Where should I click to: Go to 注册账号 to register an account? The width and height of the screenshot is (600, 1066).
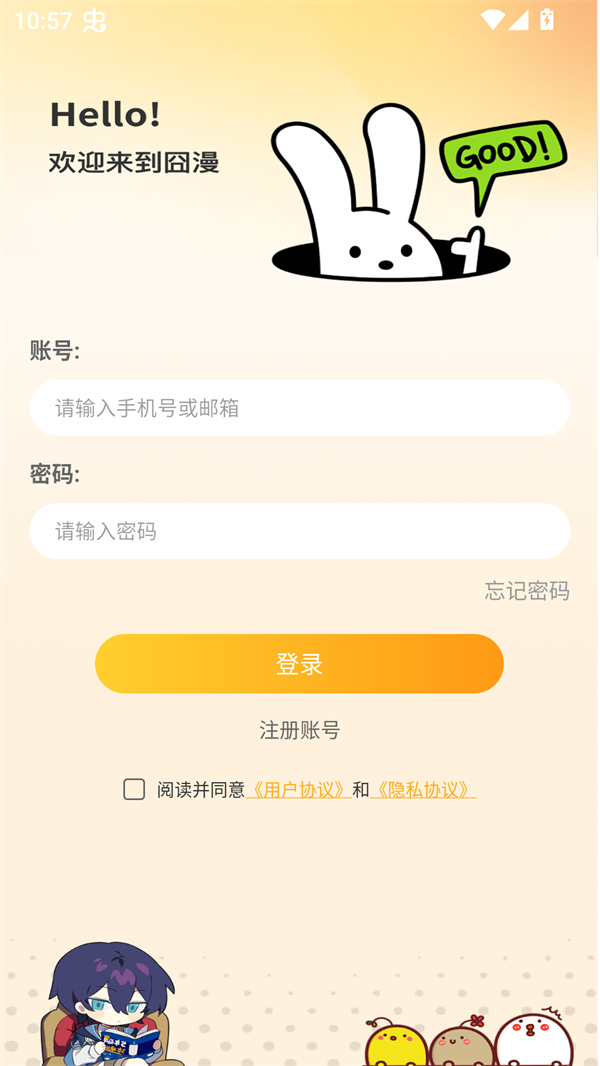[x=300, y=730]
